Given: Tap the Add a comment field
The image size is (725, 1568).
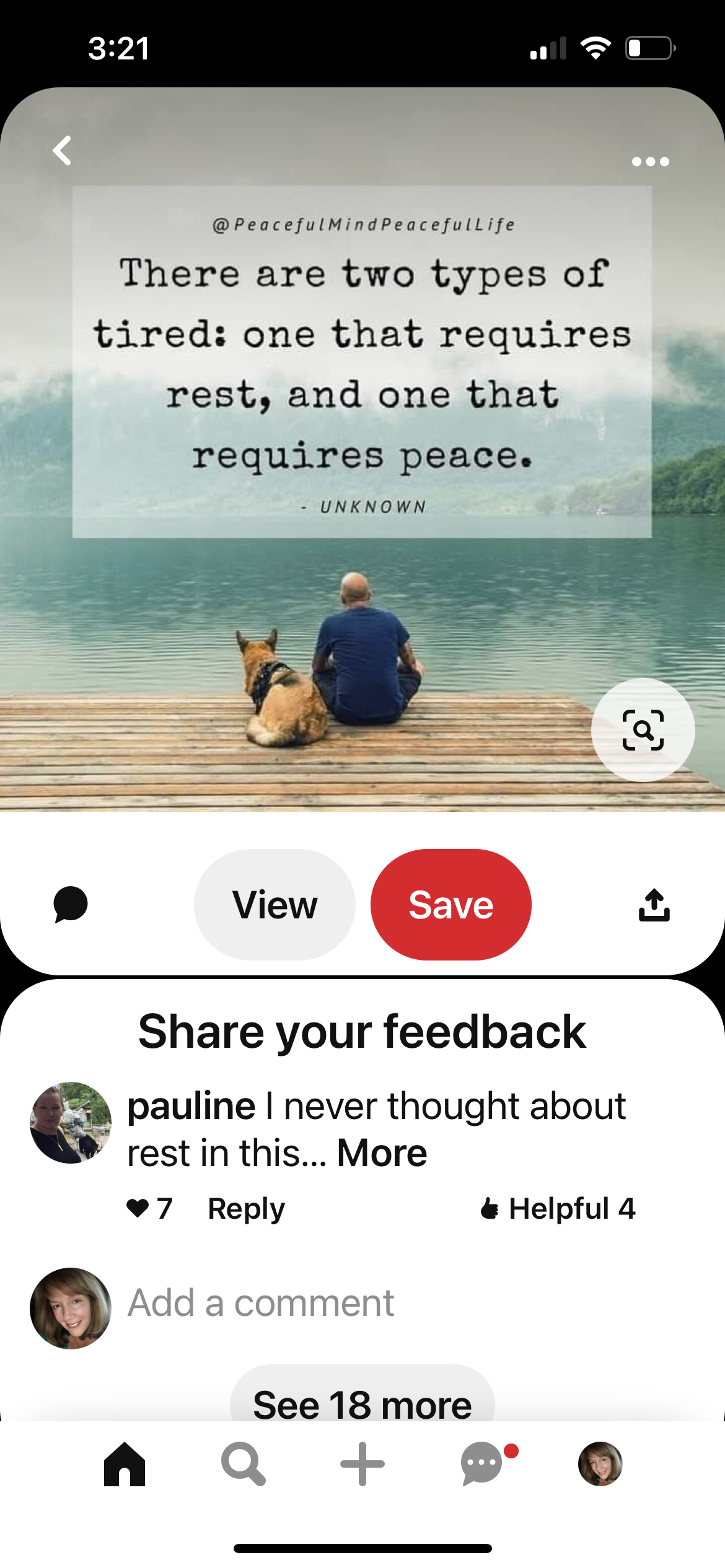Looking at the screenshot, I should point(260,1302).
